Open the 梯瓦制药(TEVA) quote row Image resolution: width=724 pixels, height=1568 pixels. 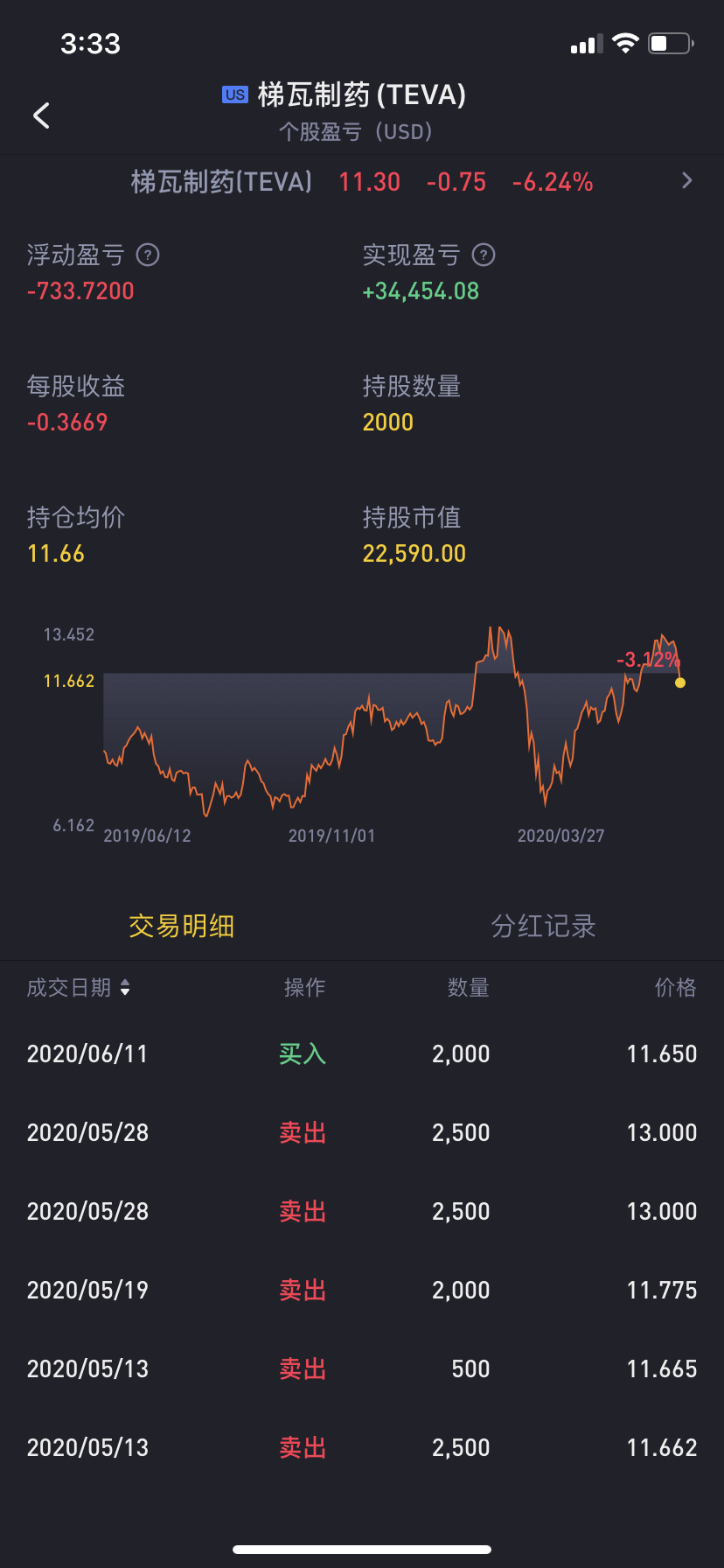362,181
